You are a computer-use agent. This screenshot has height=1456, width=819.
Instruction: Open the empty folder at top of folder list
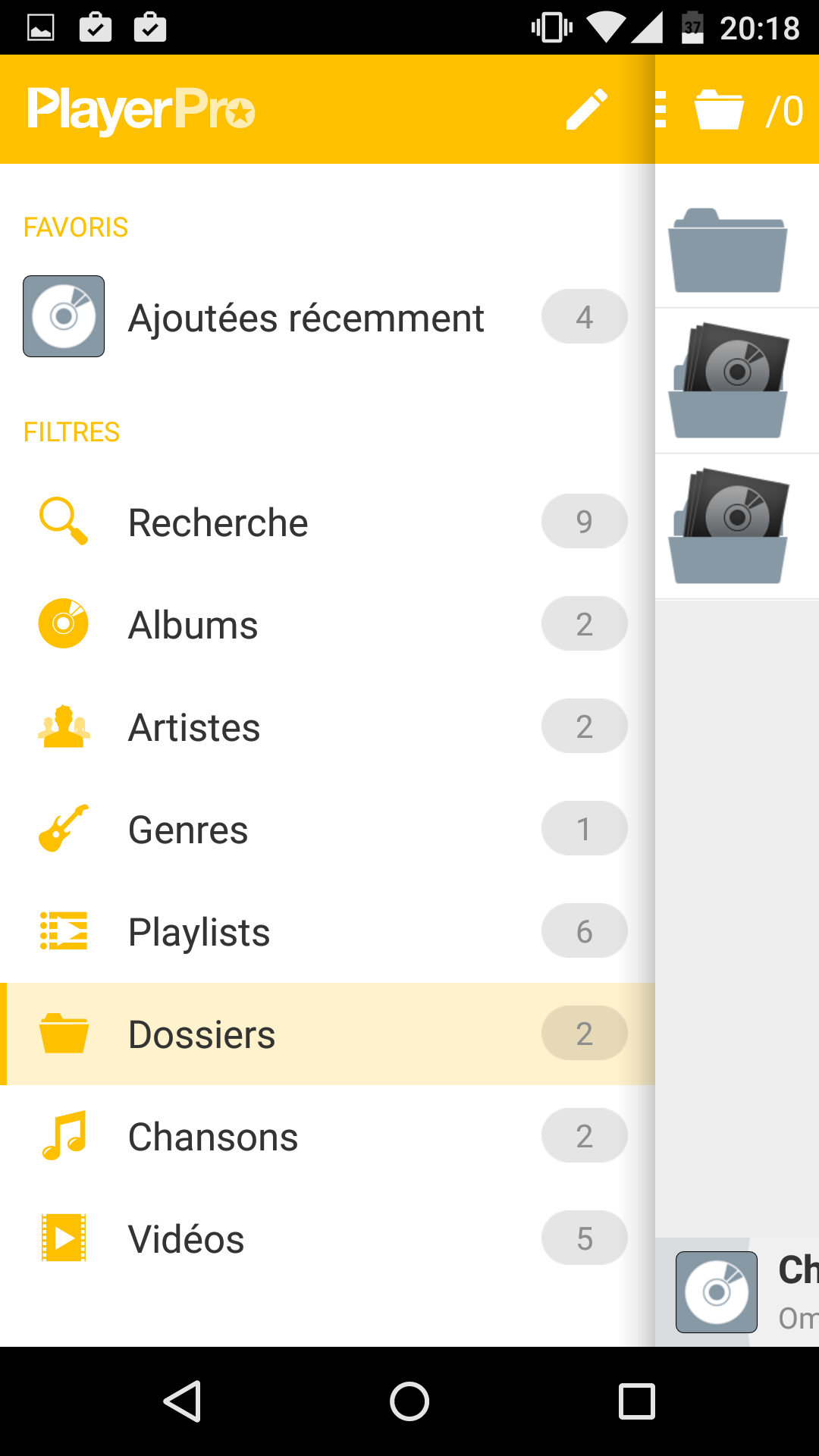point(726,250)
